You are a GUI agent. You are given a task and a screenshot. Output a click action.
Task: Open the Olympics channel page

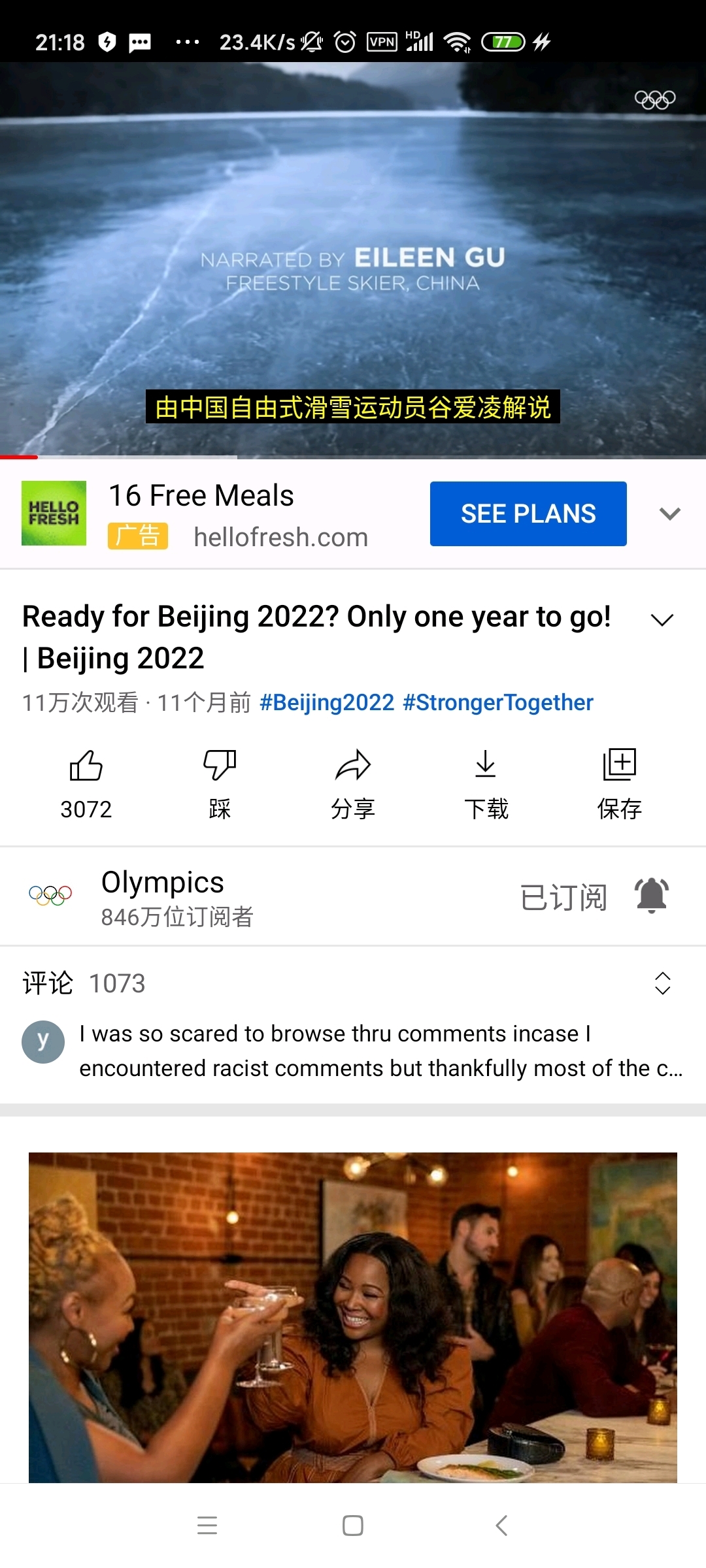click(162, 896)
